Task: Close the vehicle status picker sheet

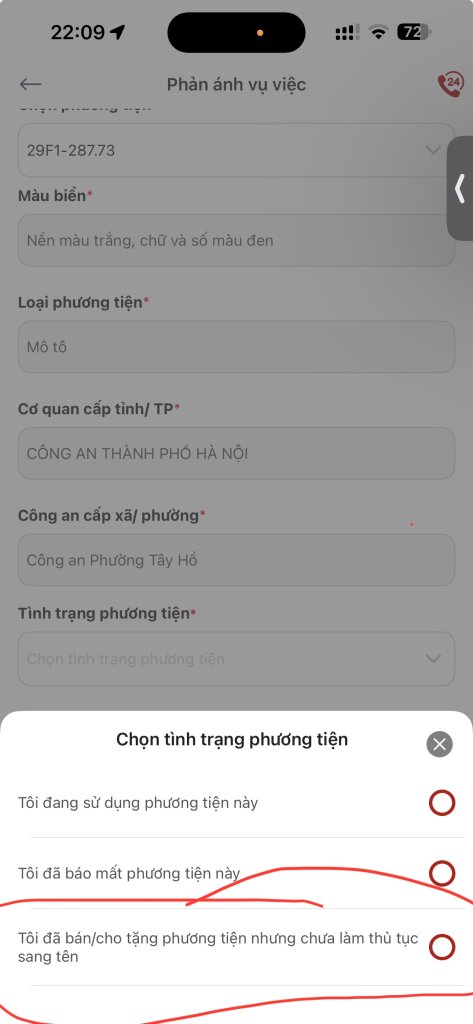Action: 440,744
